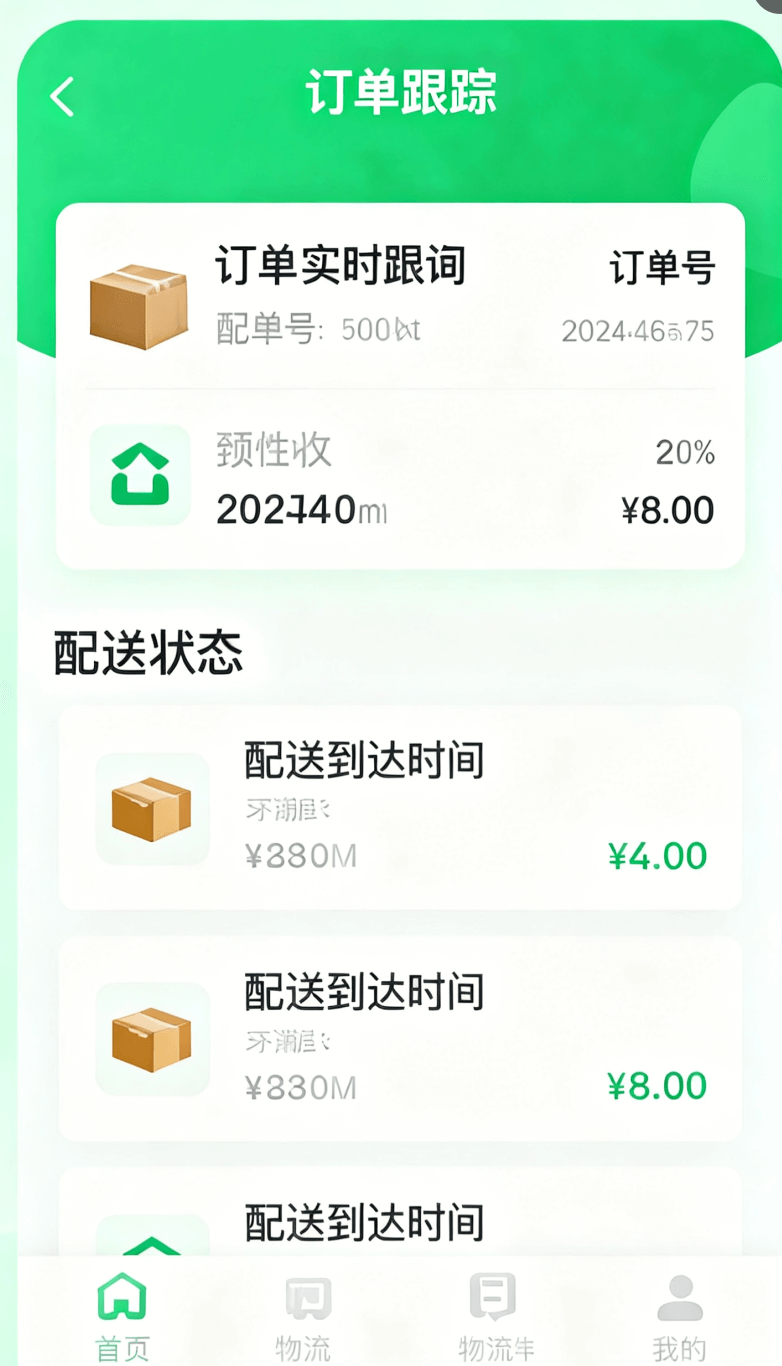Open the 物流 tab
Image resolution: width=782 pixels, height=1366 pixels.
coord(304,1317)
